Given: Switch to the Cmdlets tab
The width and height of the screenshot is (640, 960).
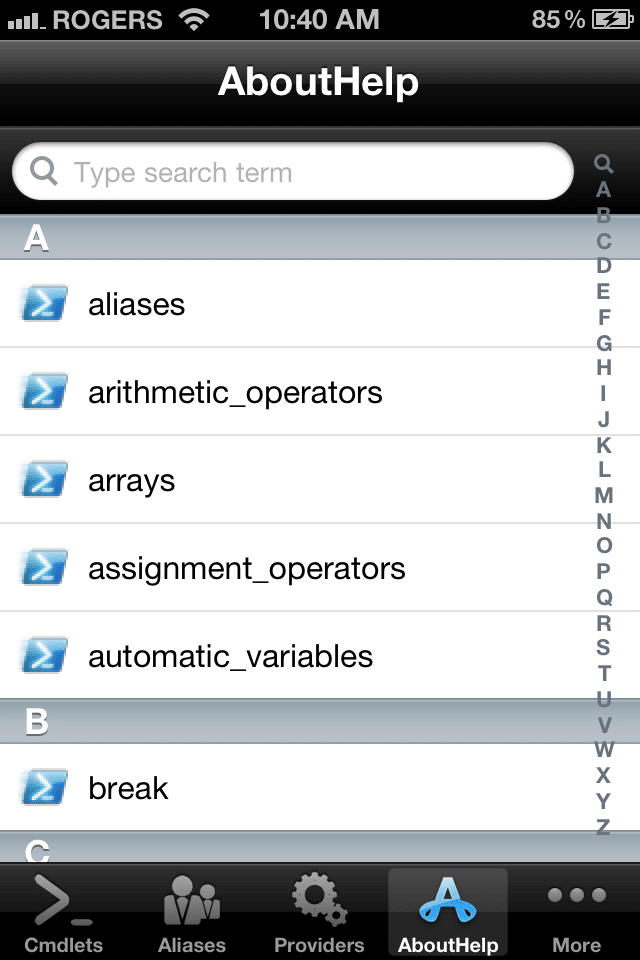Looking at the screenshot, I should (x=64, y=912).
